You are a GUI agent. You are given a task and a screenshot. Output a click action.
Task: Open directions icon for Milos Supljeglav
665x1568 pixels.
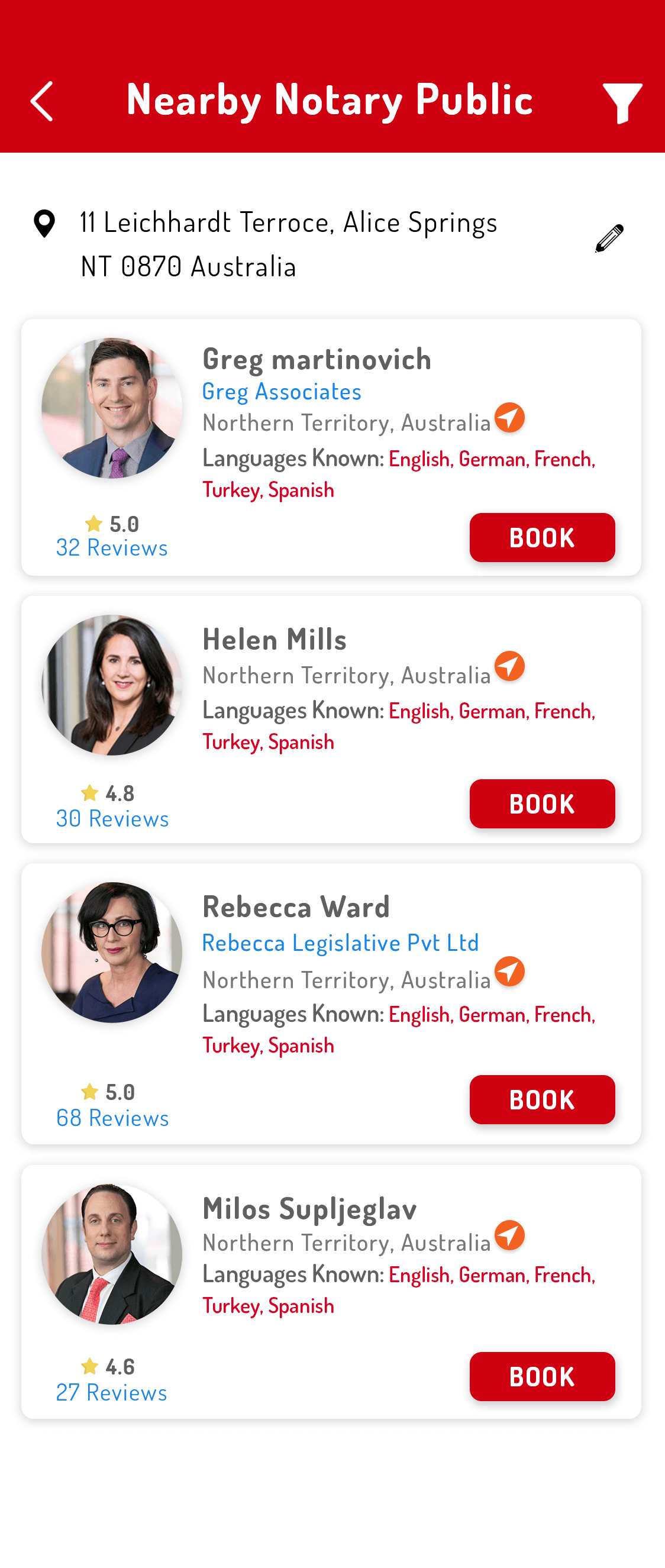tap(509, 1235)
